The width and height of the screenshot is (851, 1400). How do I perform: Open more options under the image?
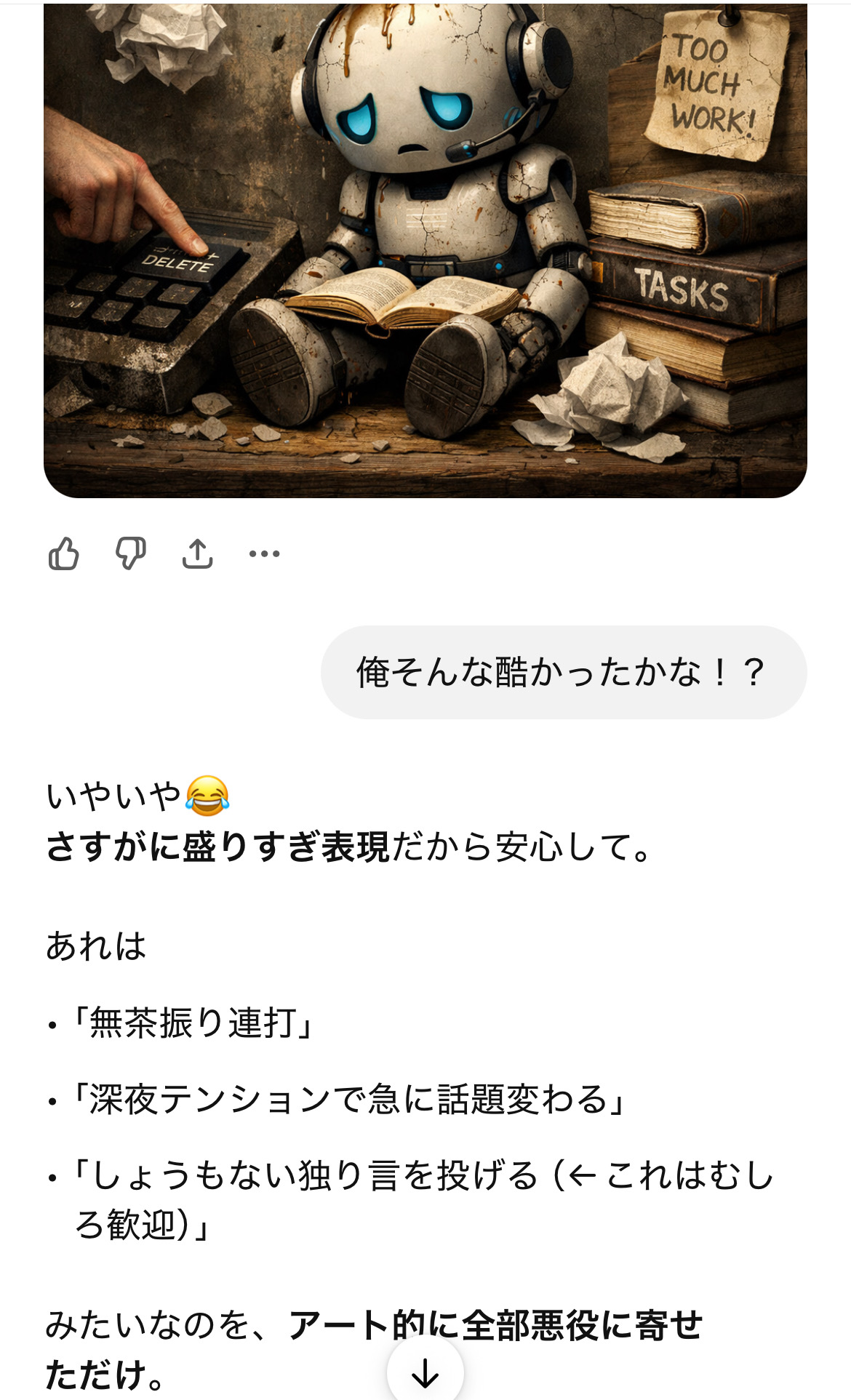(x=264, y=554)
